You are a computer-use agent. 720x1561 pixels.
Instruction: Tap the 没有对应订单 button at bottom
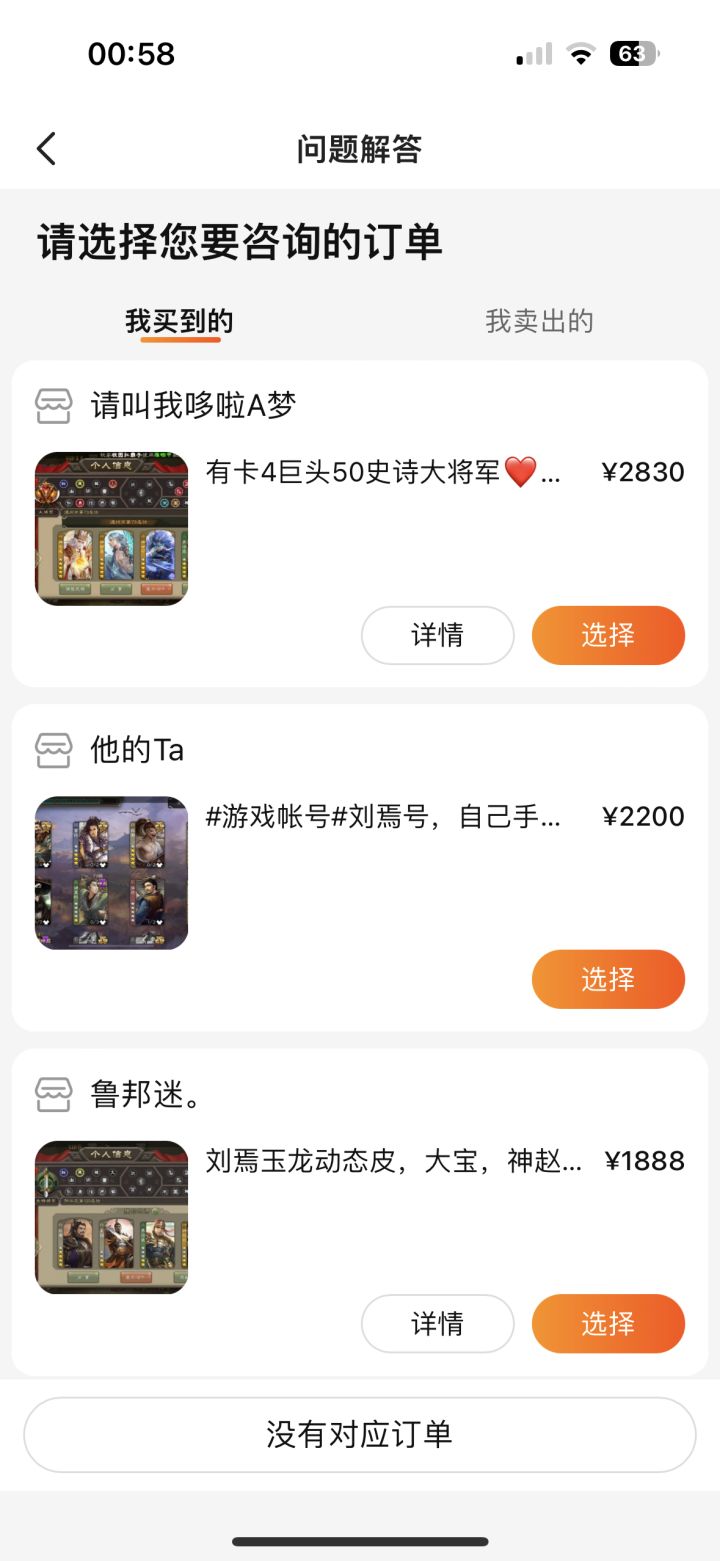[x=360, y=1434]
